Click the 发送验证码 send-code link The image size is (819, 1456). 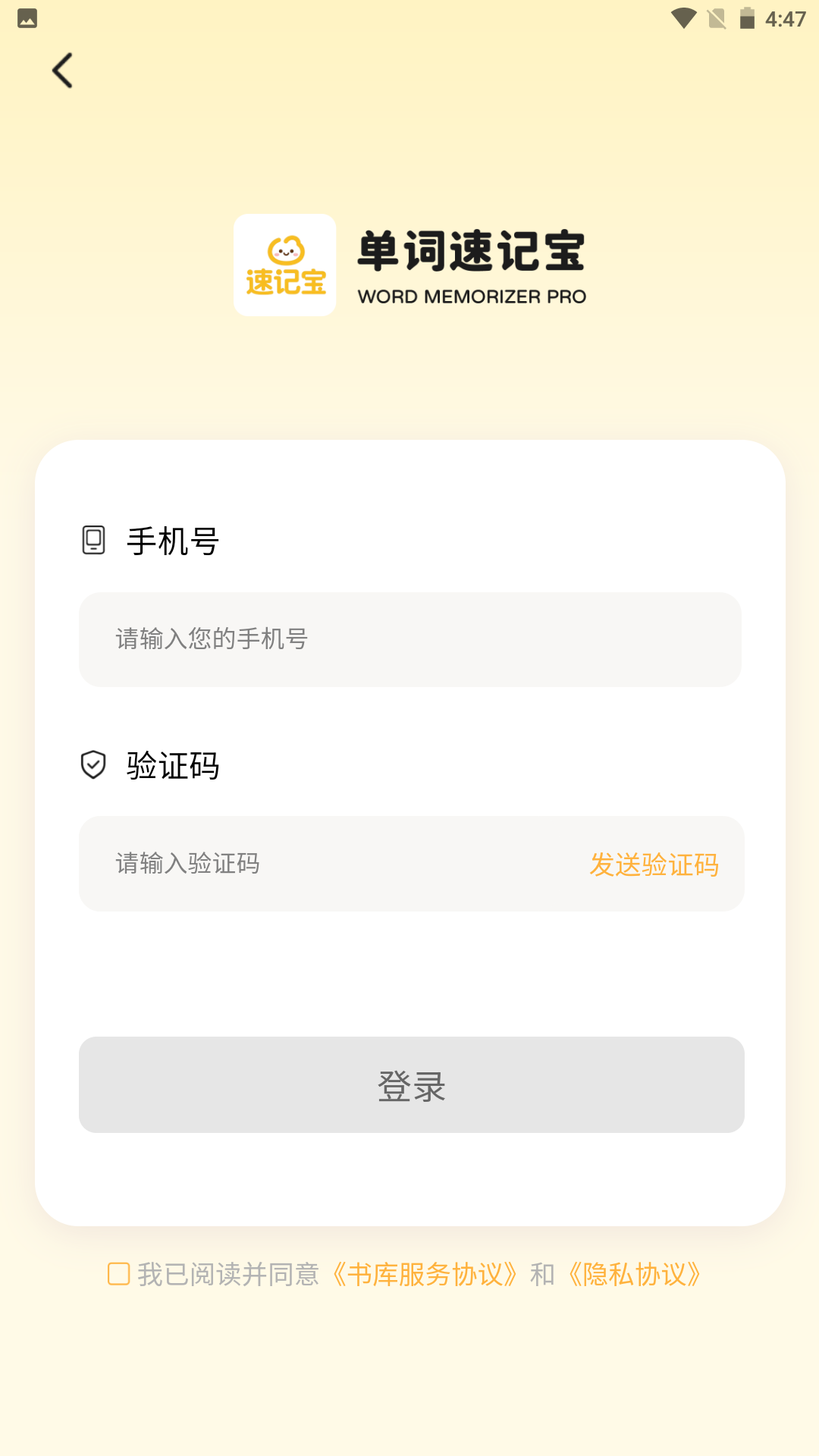coord(656,864)
